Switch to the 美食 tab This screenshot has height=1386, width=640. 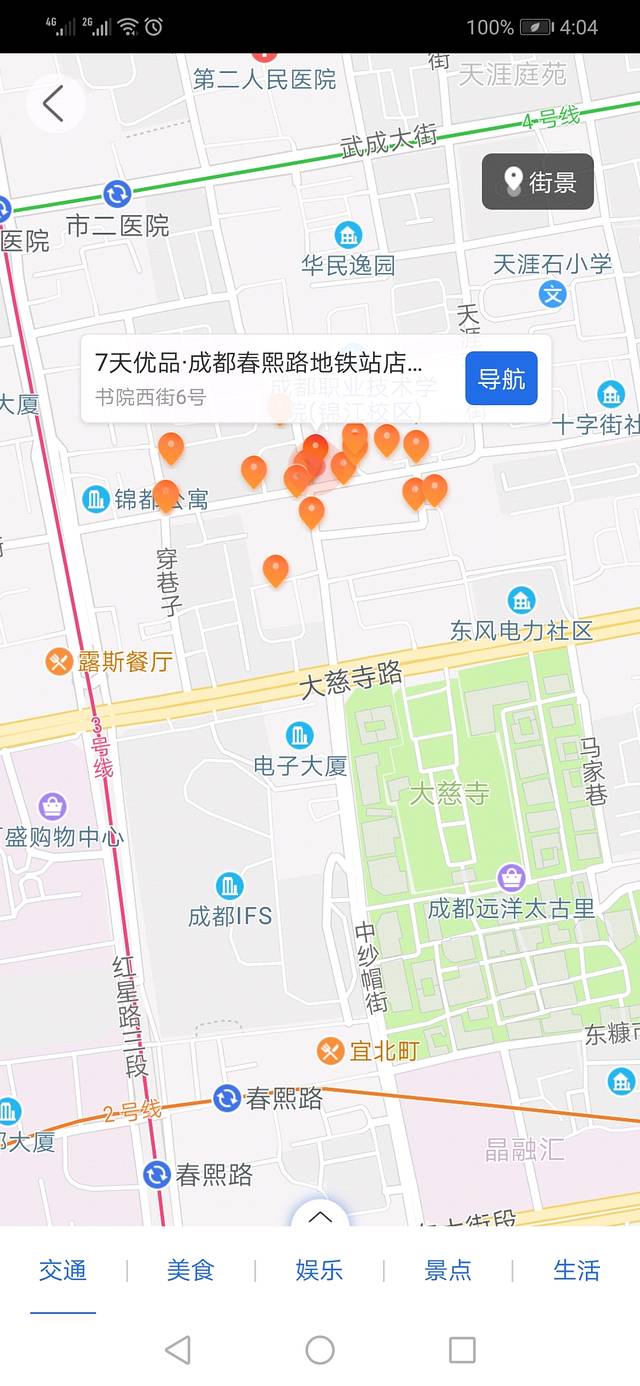point(191,1271)
